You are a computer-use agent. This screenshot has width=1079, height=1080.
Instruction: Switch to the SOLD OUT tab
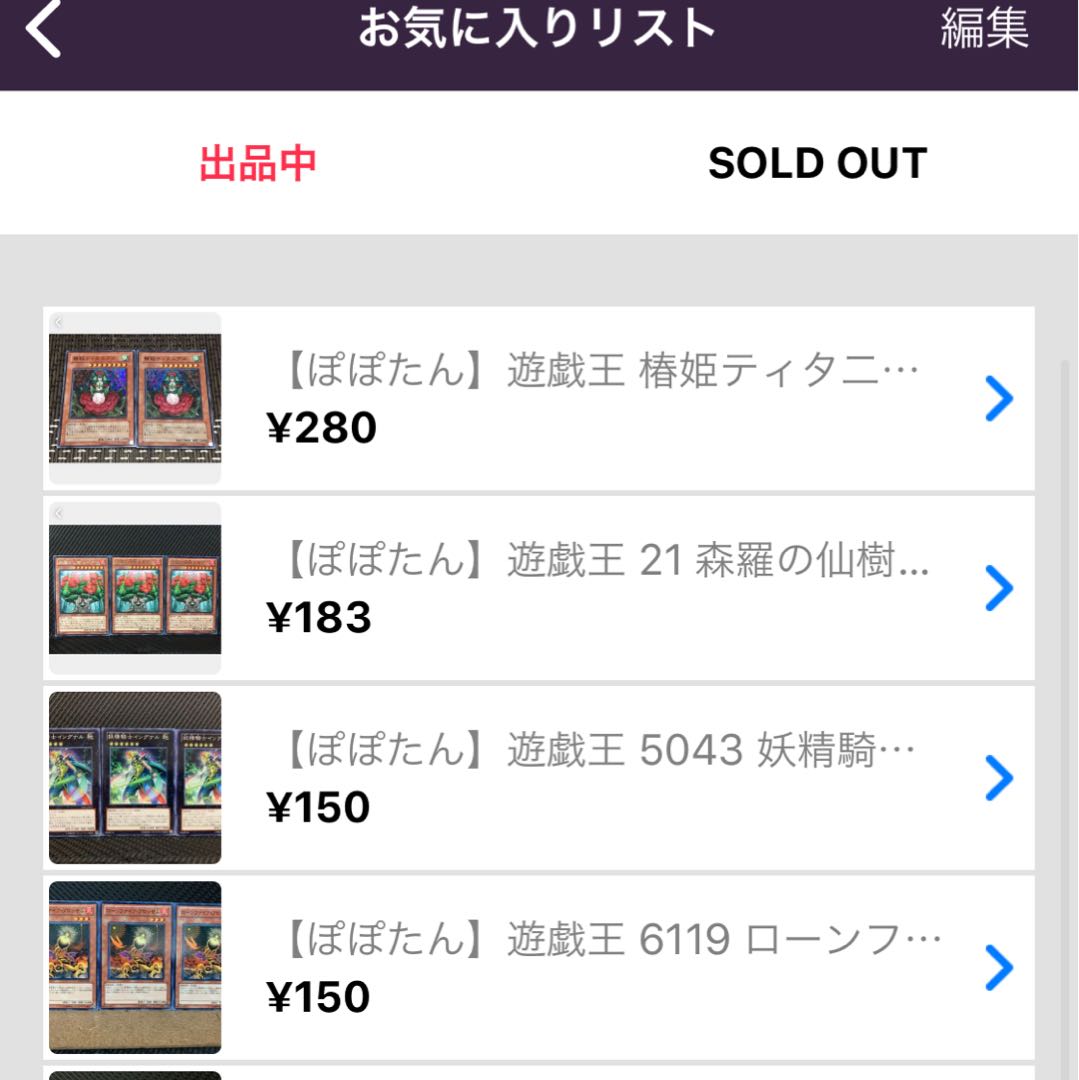(x=818, y=163)
